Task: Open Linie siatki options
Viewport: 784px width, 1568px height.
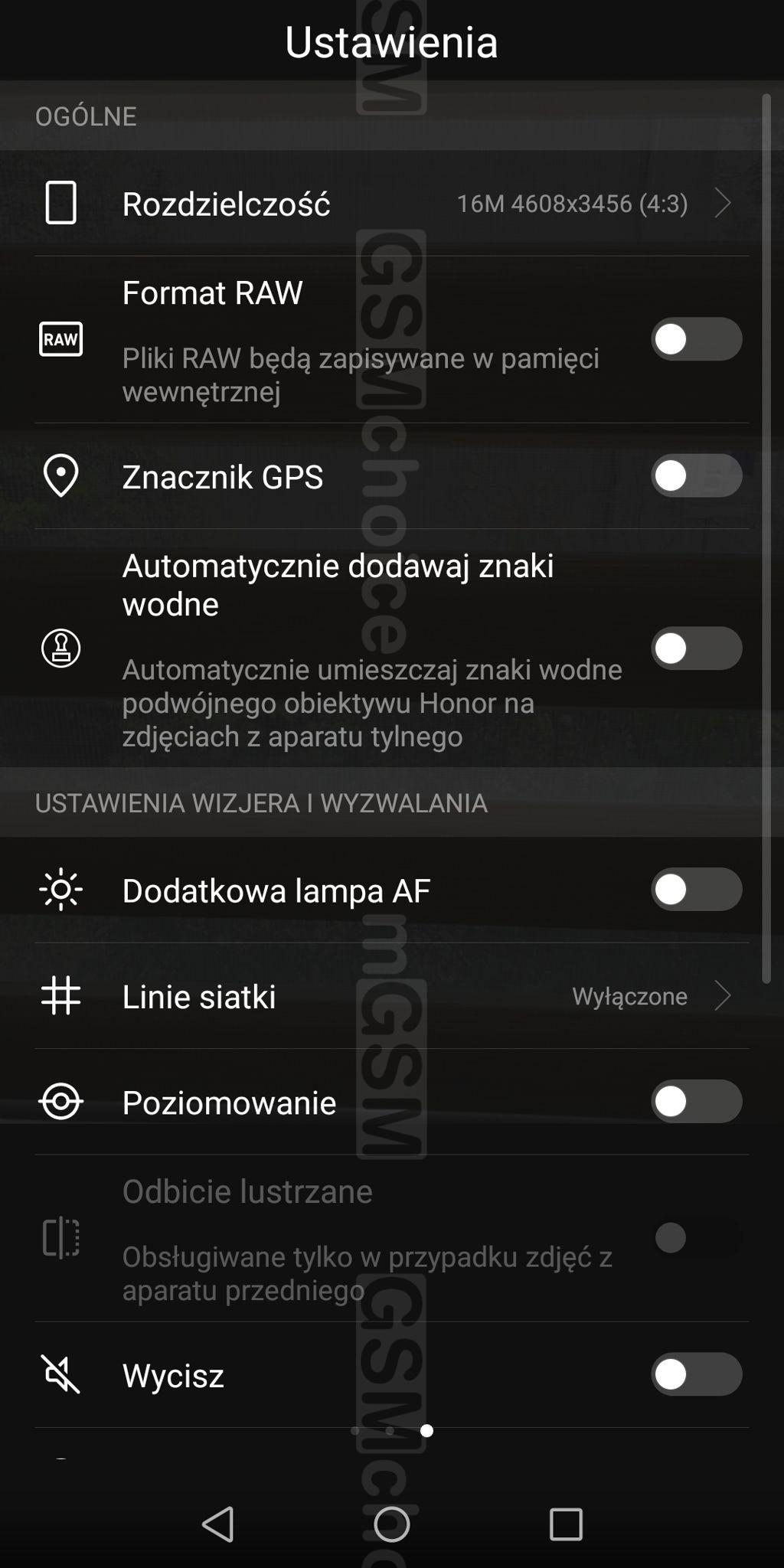Action: (x=390, y=996)
